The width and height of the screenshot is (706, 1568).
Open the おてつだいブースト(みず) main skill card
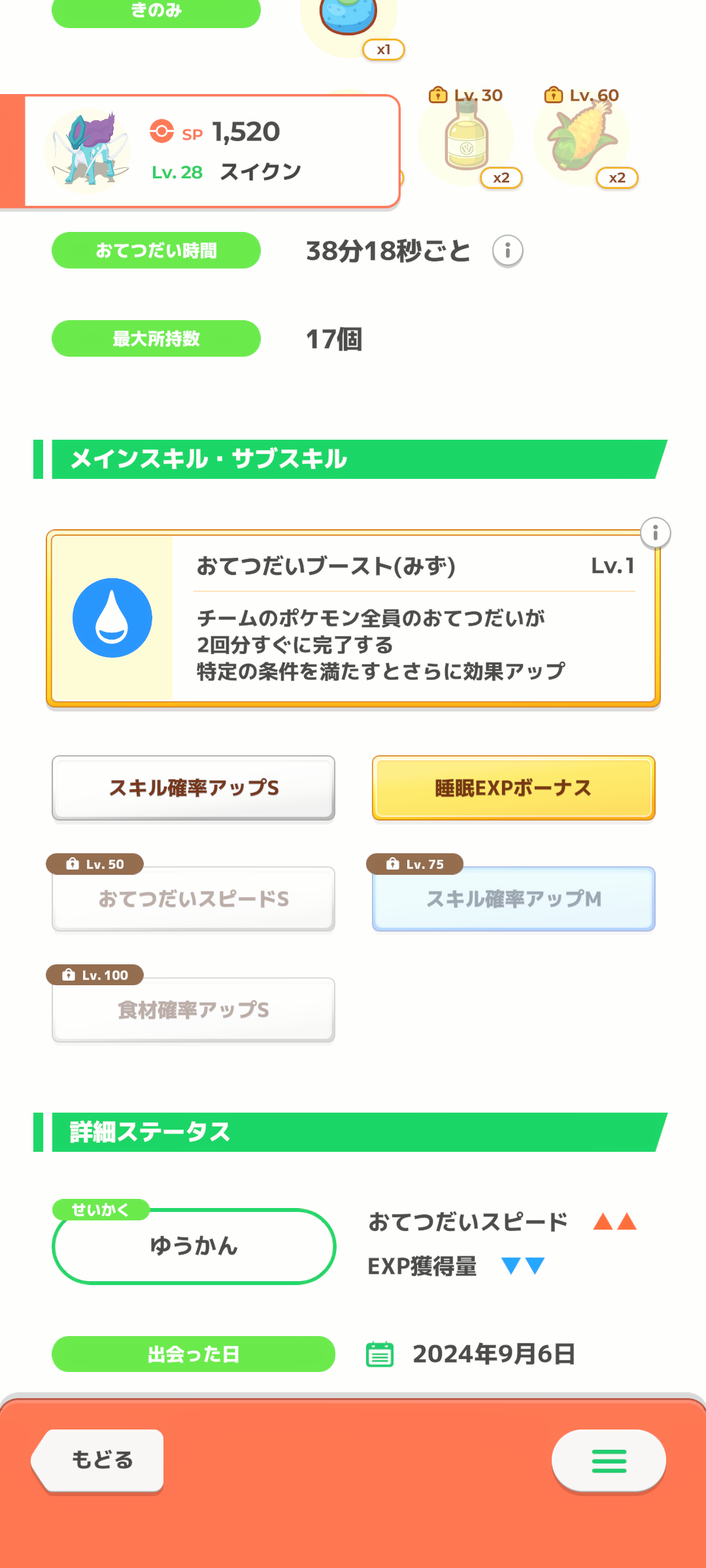(x=353, y=619)
